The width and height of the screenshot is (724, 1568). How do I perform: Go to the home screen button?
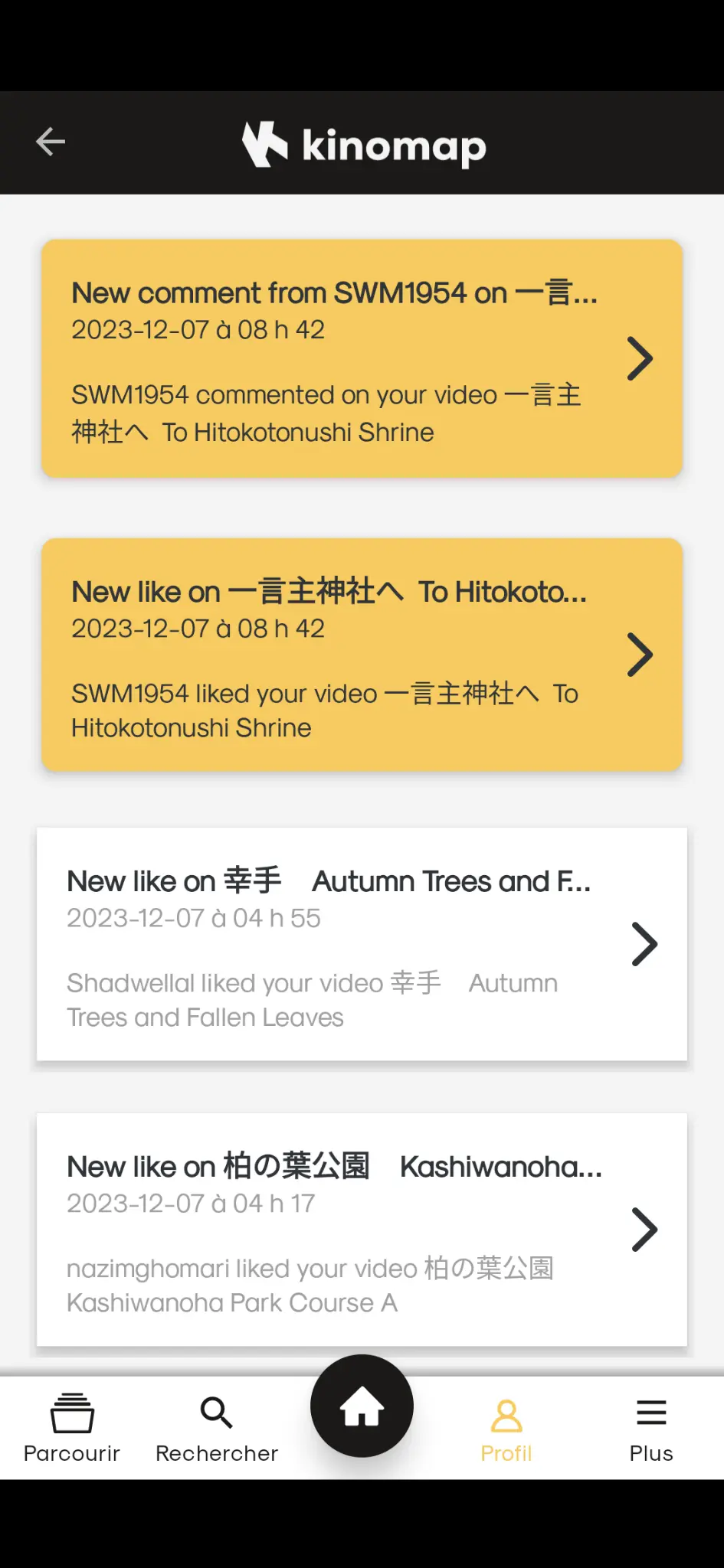coord(362,1406)
